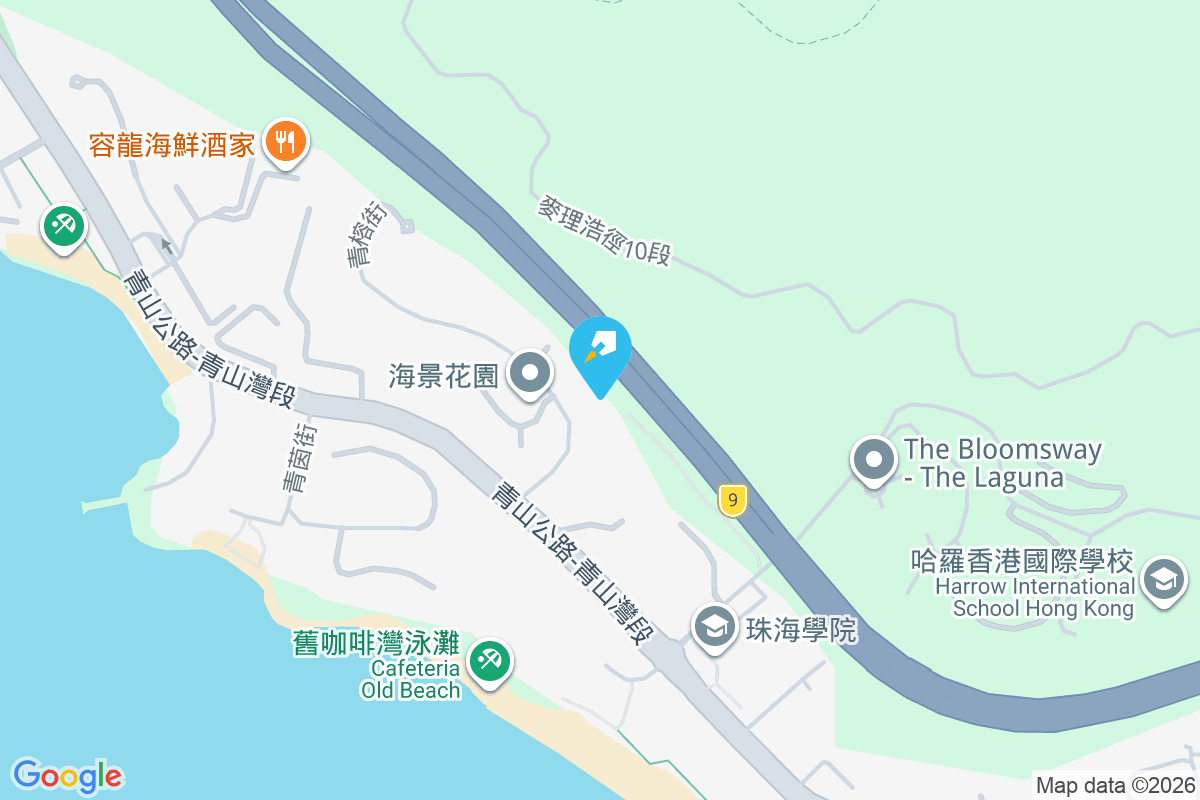1200x800 pixels.
Task: Open the 容龍海鮮酒家 restaurant marker
Action: [286, 142]
